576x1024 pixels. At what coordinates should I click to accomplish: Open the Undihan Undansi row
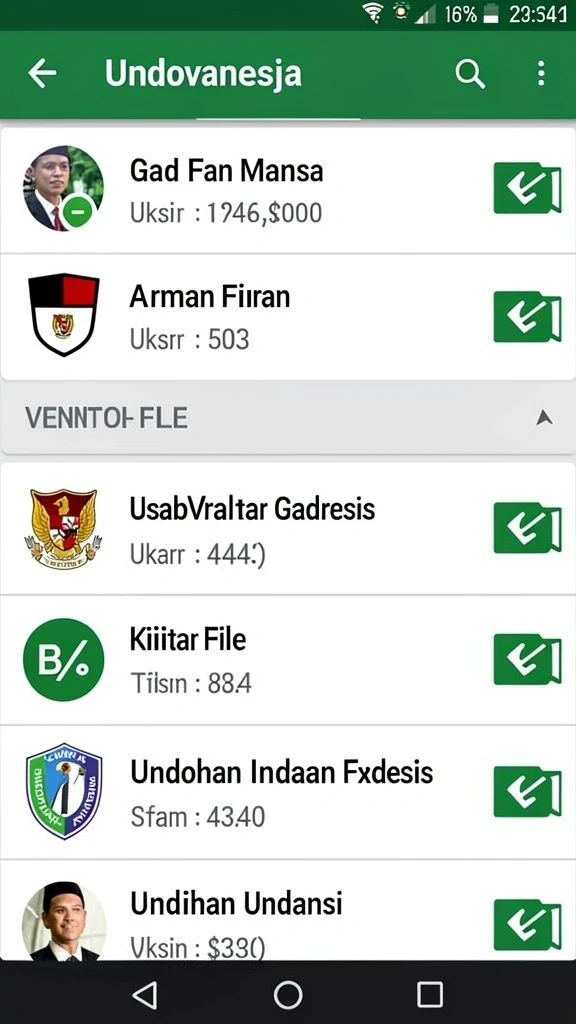point(288,910)
